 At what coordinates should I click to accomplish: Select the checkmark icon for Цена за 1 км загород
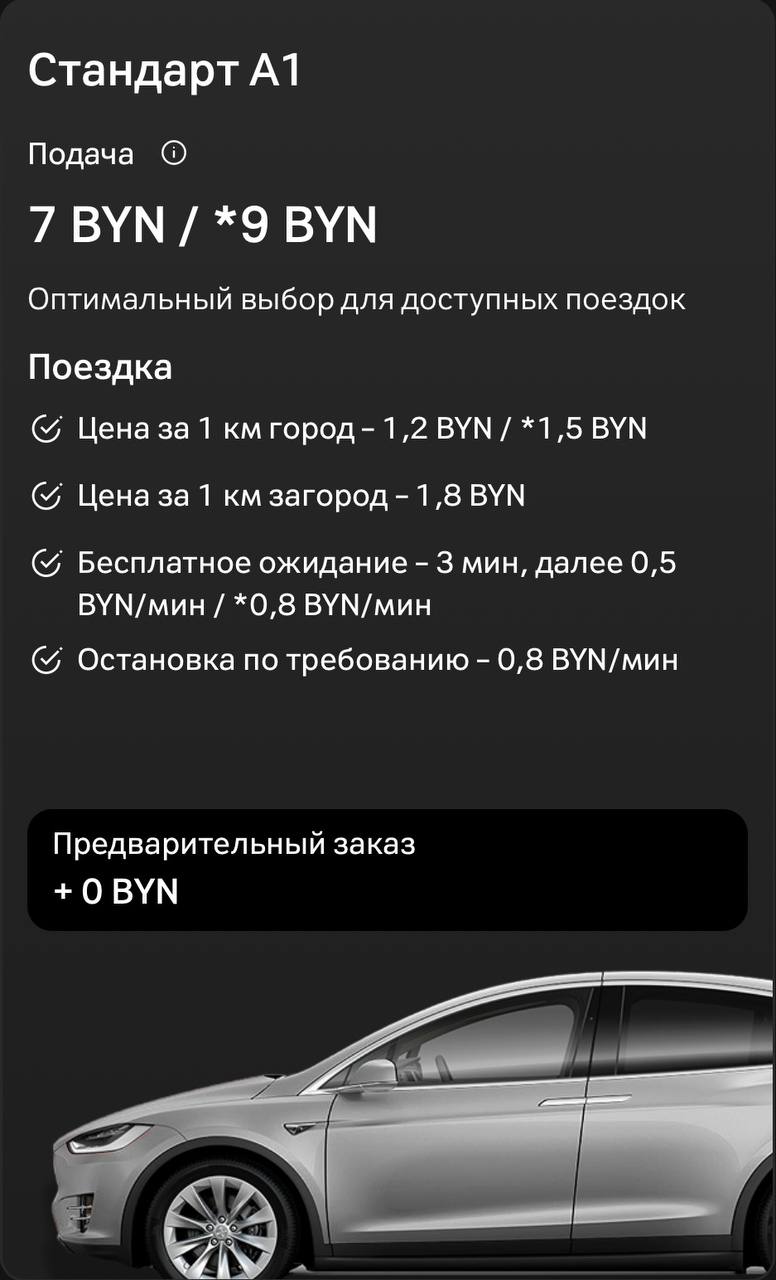tap(46, 493)
